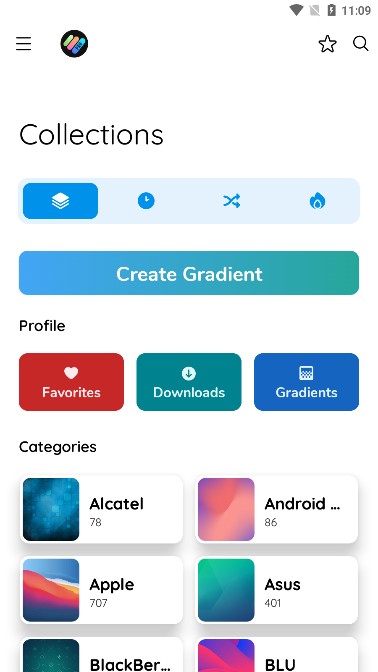Switch to the clock recent tab
Screen dimensions: 378x672
(x=146, y=201)
